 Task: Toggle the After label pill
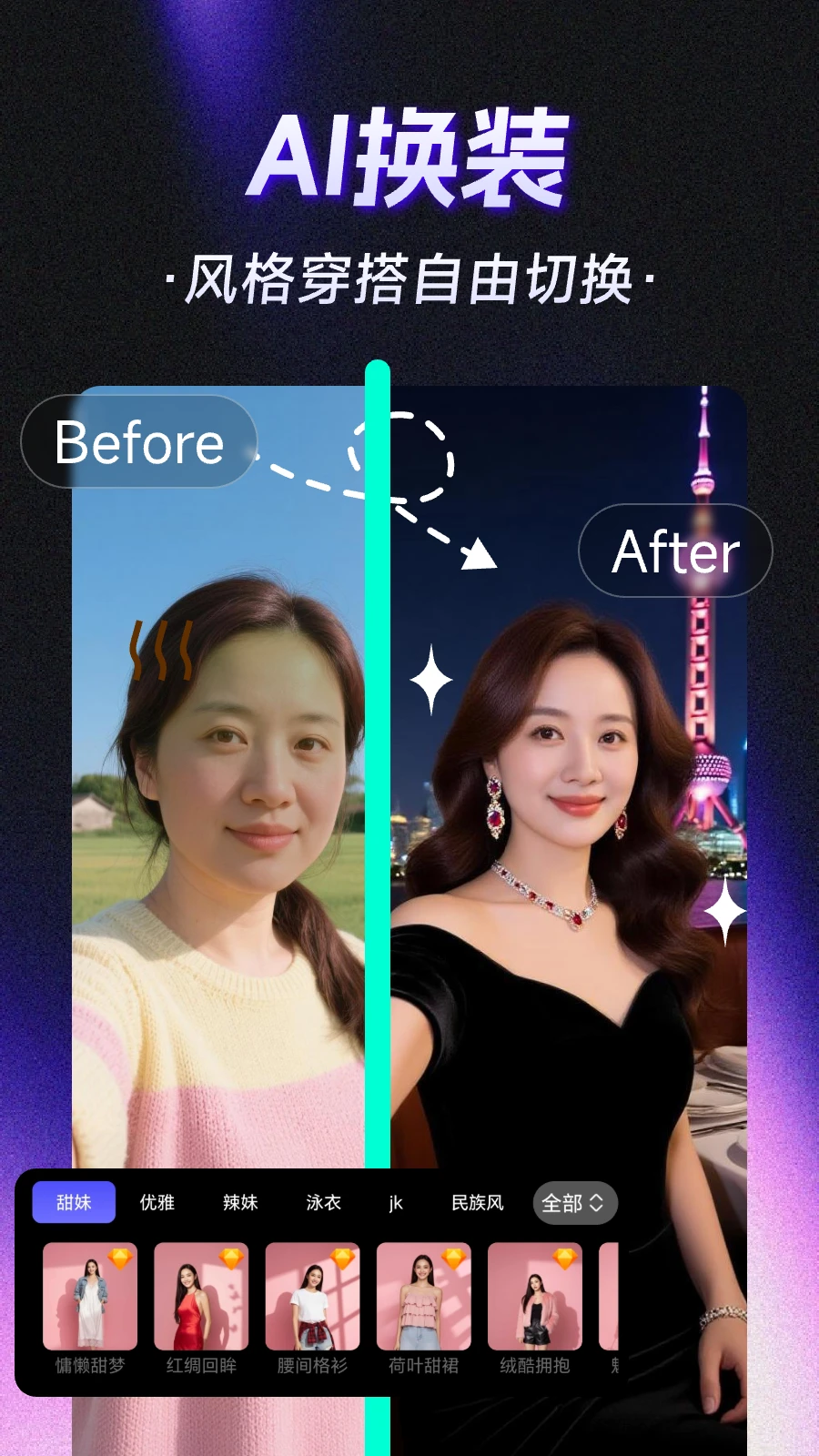[x=675, y=551]
